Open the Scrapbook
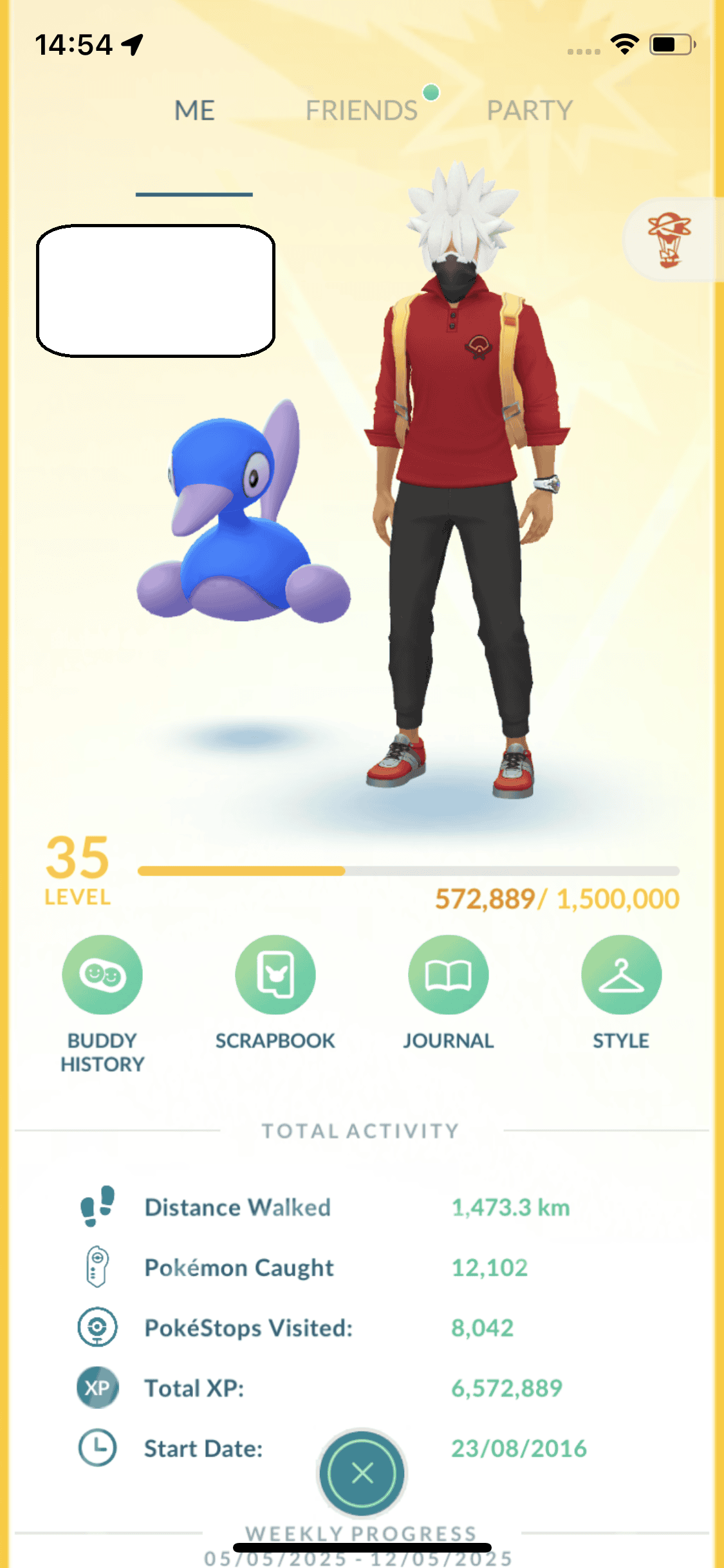Viewport: 724px width, 1568px height. pyautogui.click(x=275, y=975)
